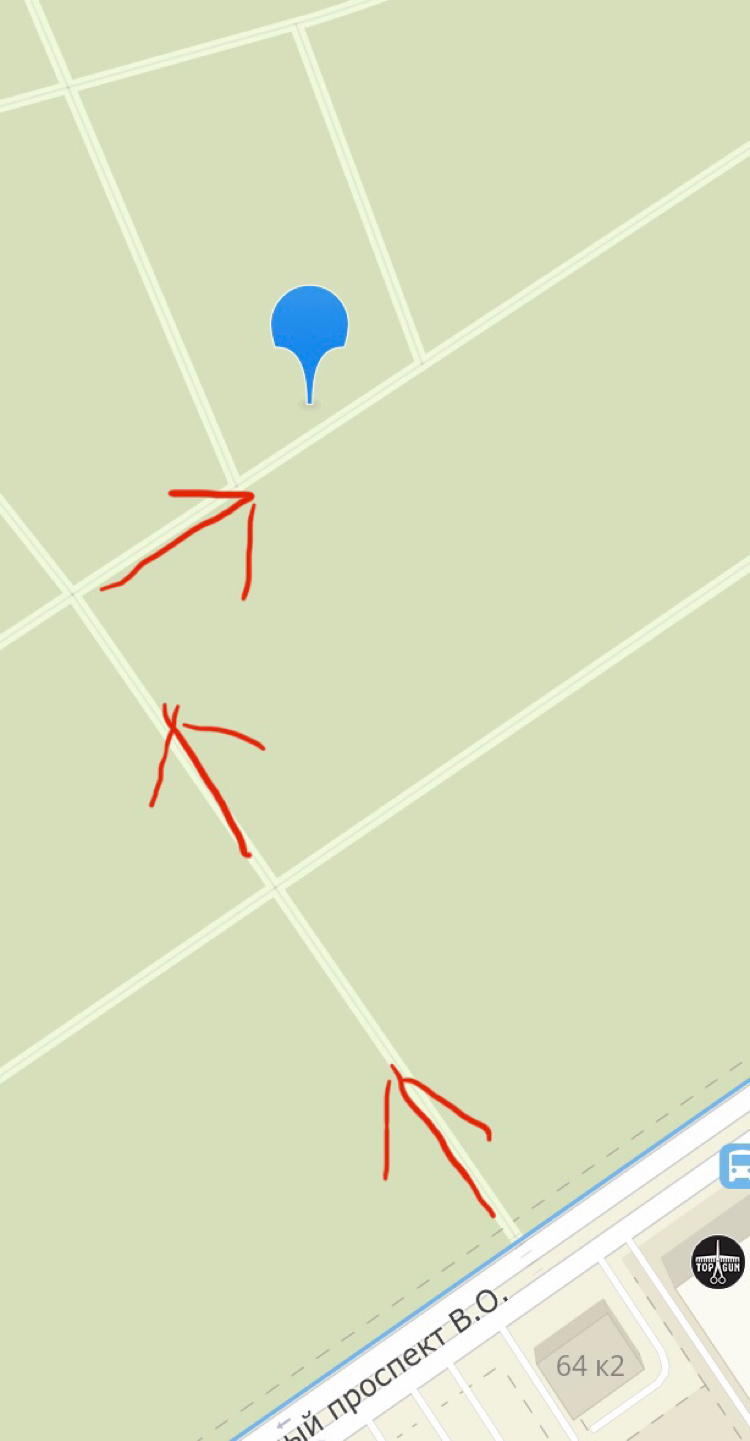Select the building labeled 64 к2
Image resolution: width=750 pixels, height=1441 pixels.
pyautogui.click(x=590, y=1366)
